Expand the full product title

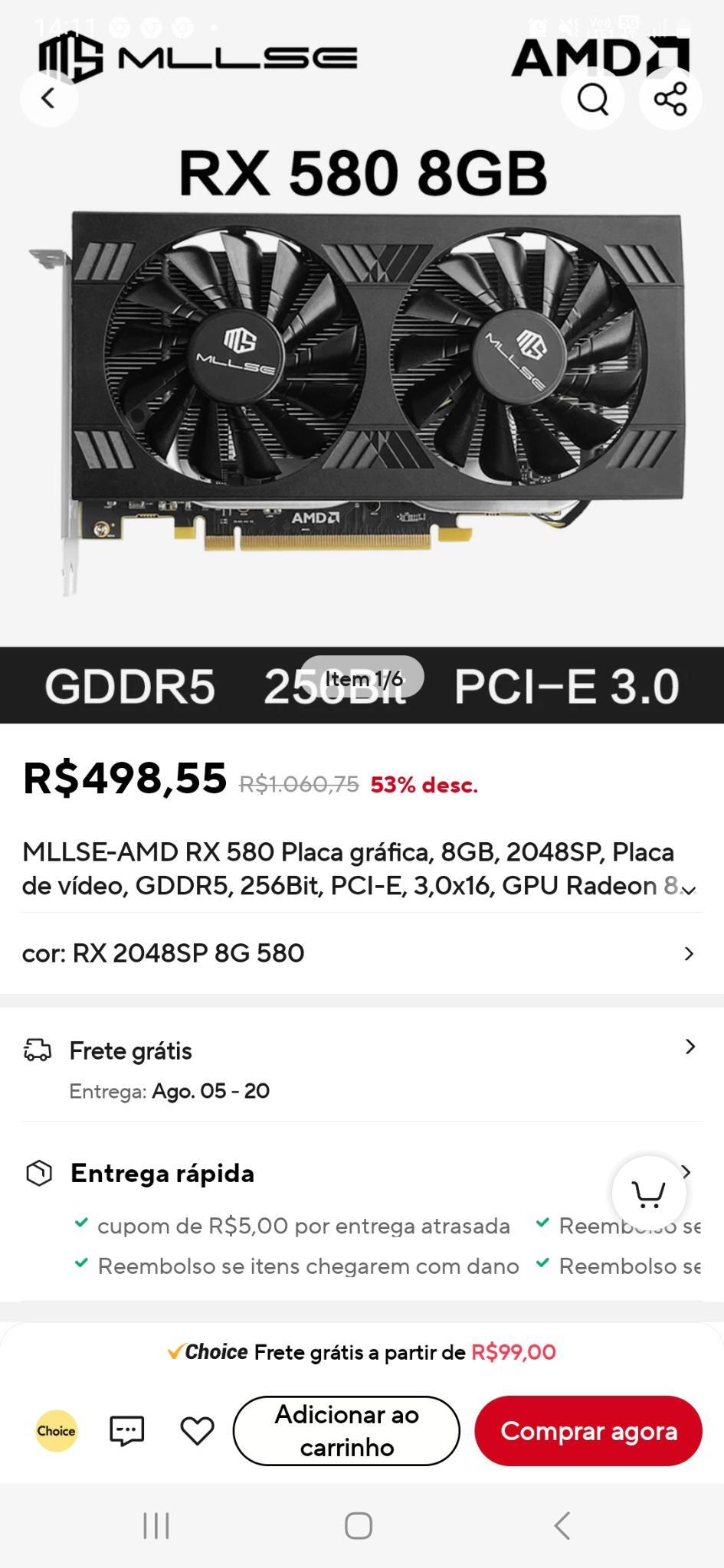click(x=689, y=889)
